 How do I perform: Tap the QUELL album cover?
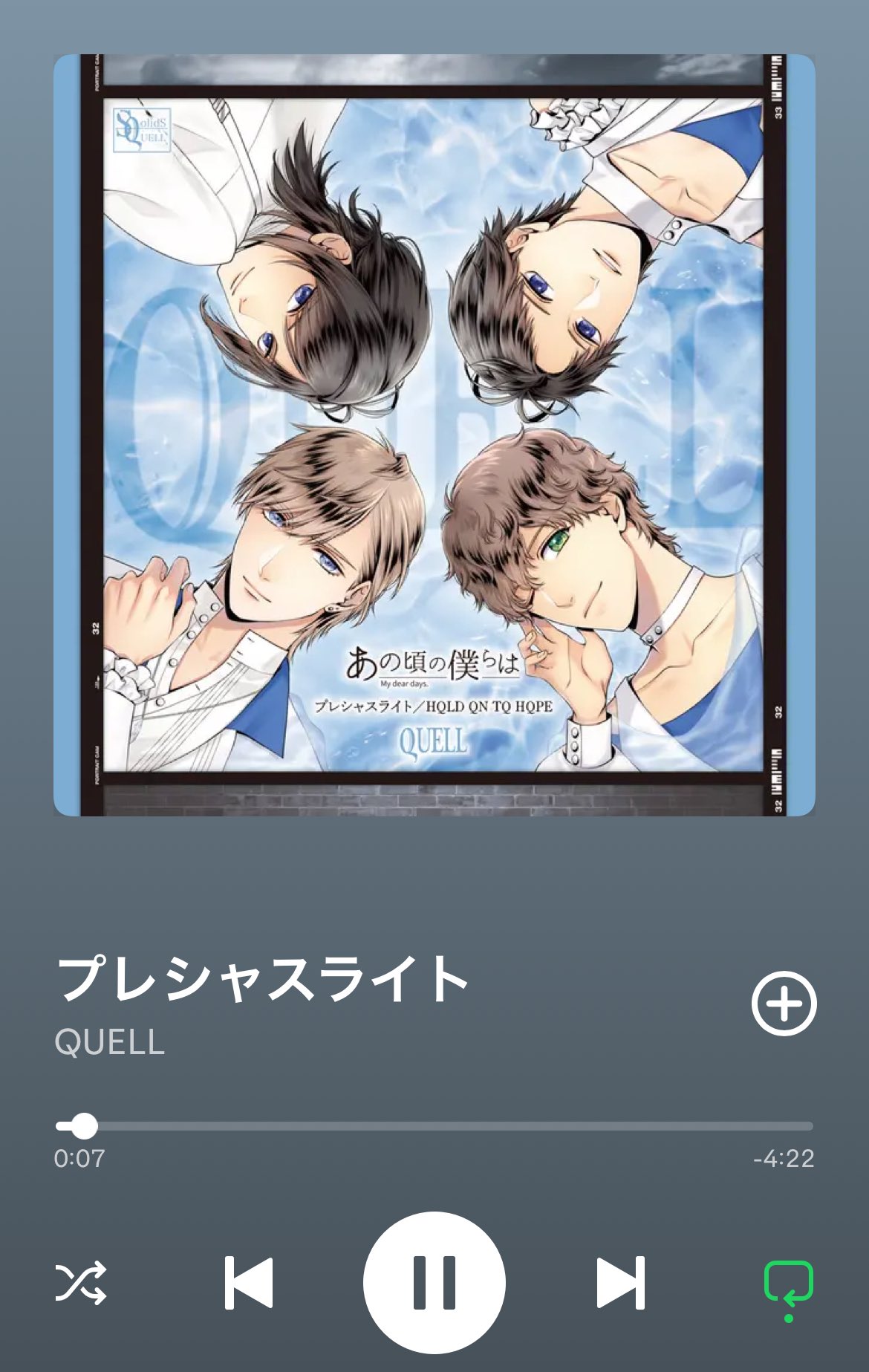(x=434, y=435)
